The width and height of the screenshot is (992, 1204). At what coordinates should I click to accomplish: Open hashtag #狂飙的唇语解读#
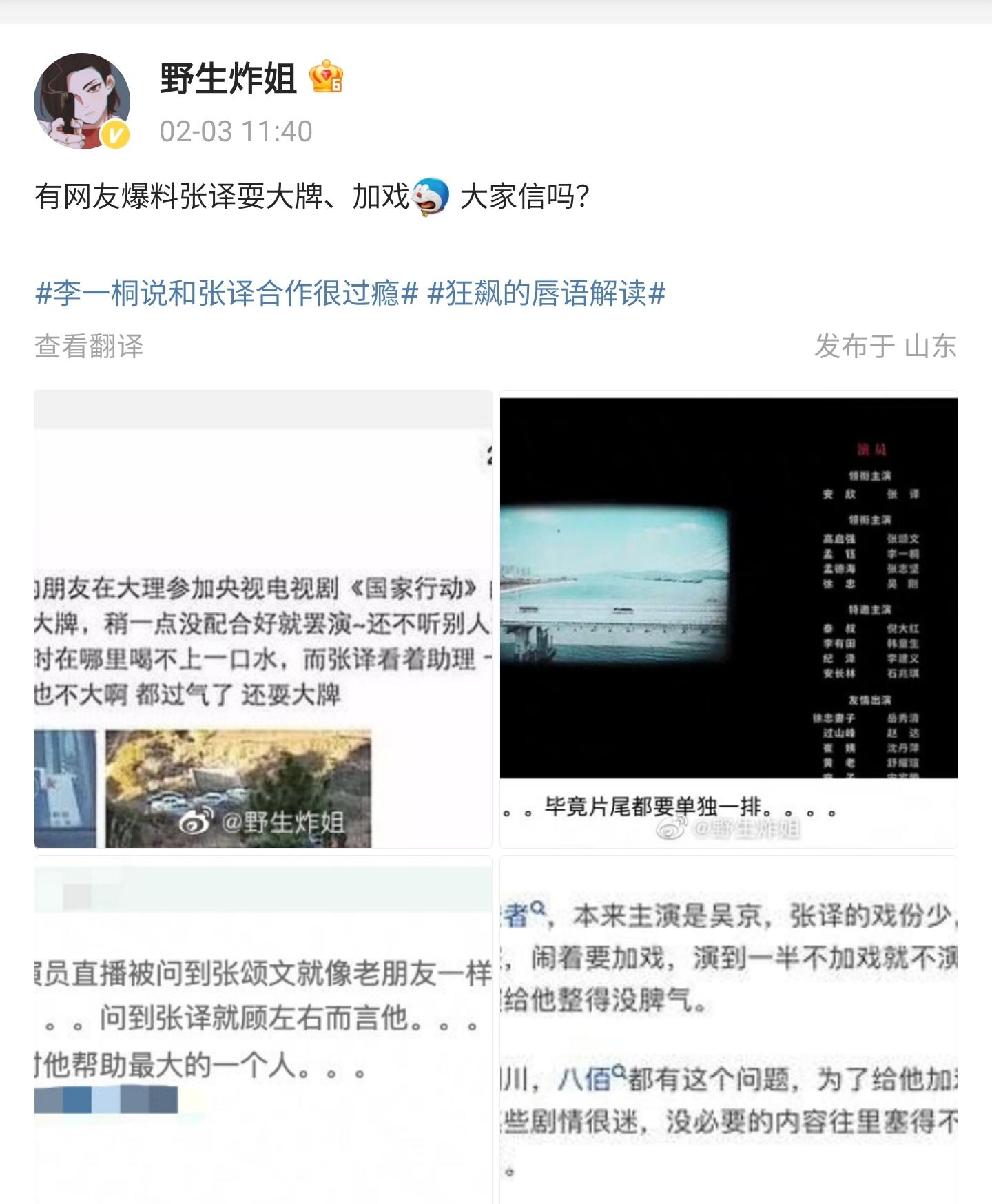pos(546,294)
